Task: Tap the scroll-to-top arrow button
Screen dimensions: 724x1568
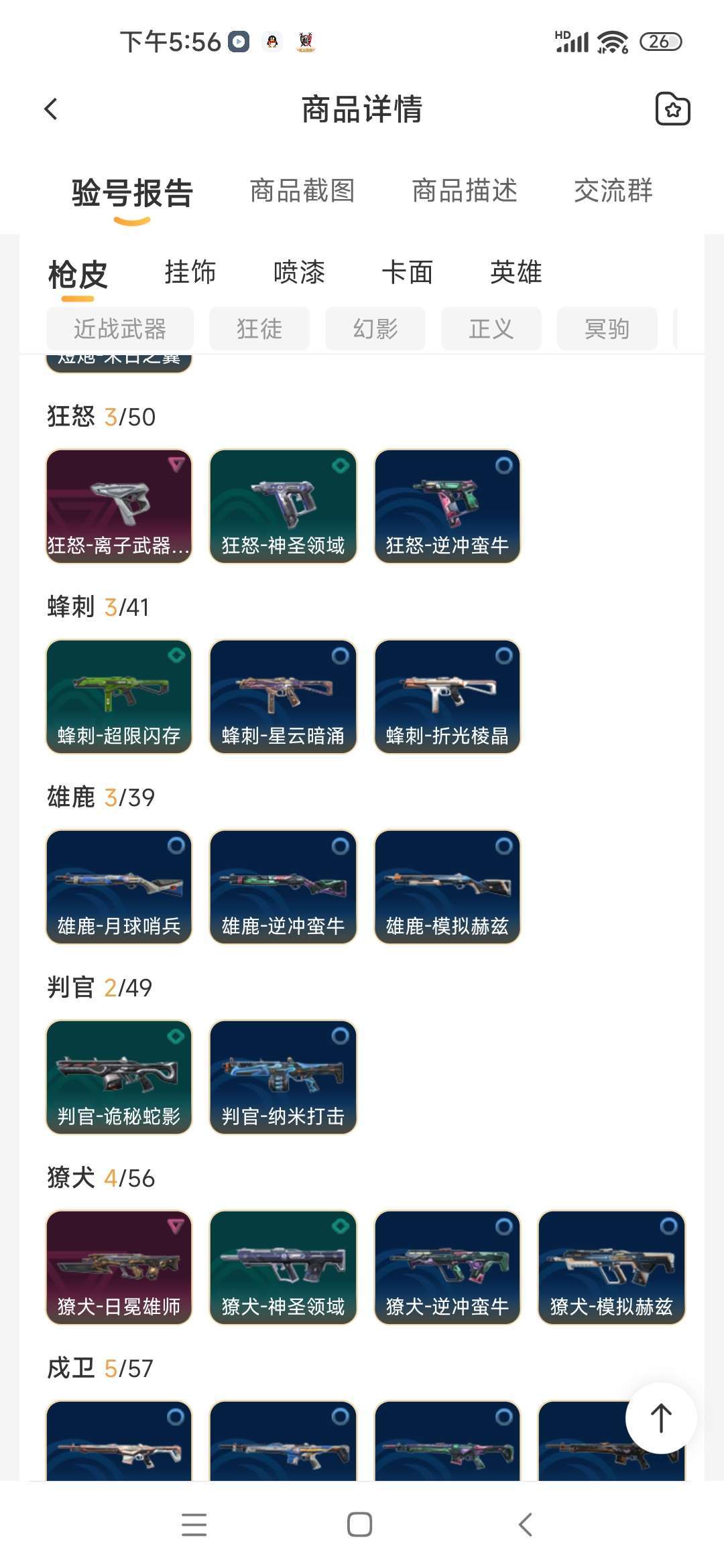Action: [661, 1418]
